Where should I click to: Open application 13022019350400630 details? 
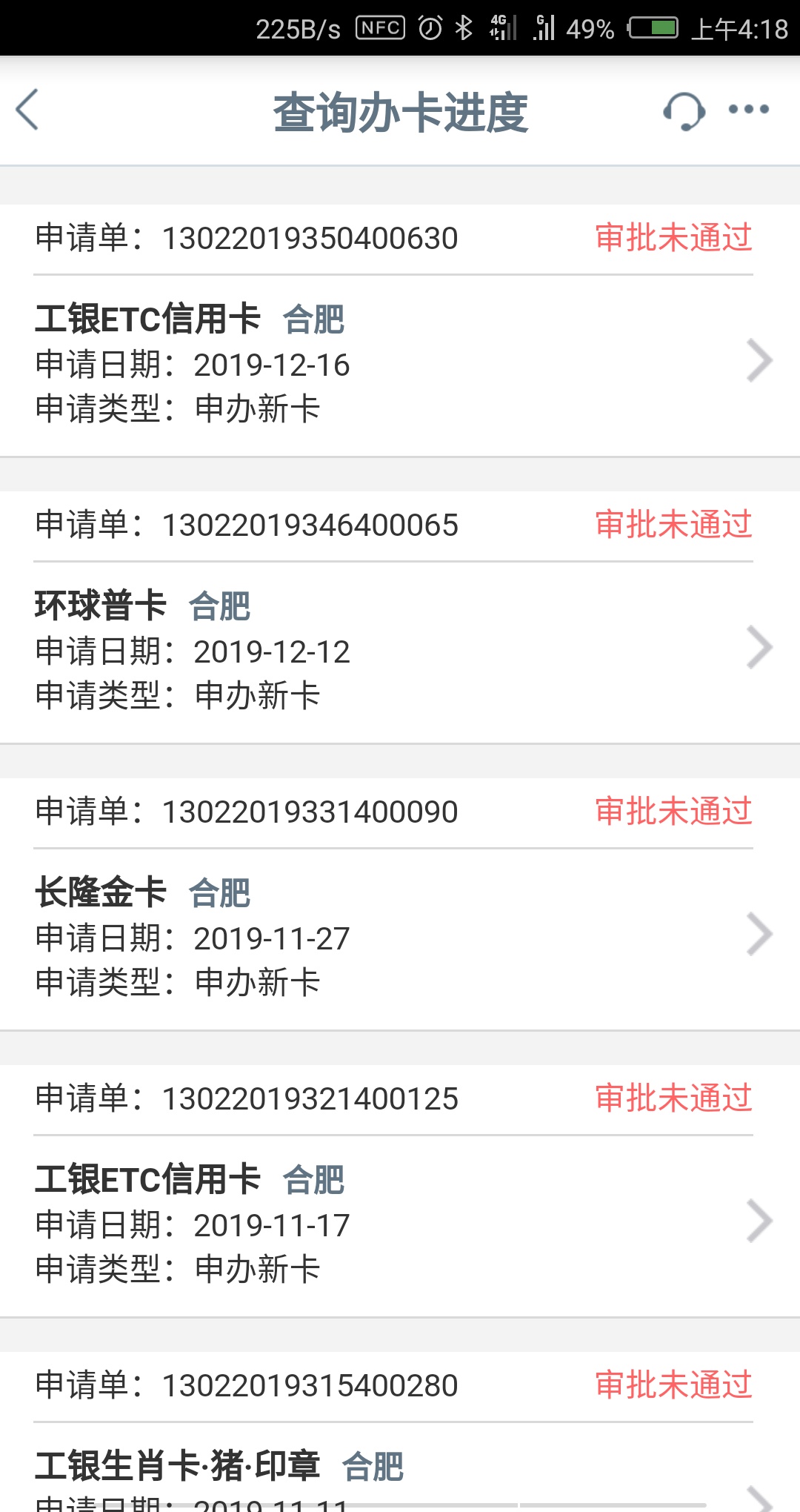(400, 331)
